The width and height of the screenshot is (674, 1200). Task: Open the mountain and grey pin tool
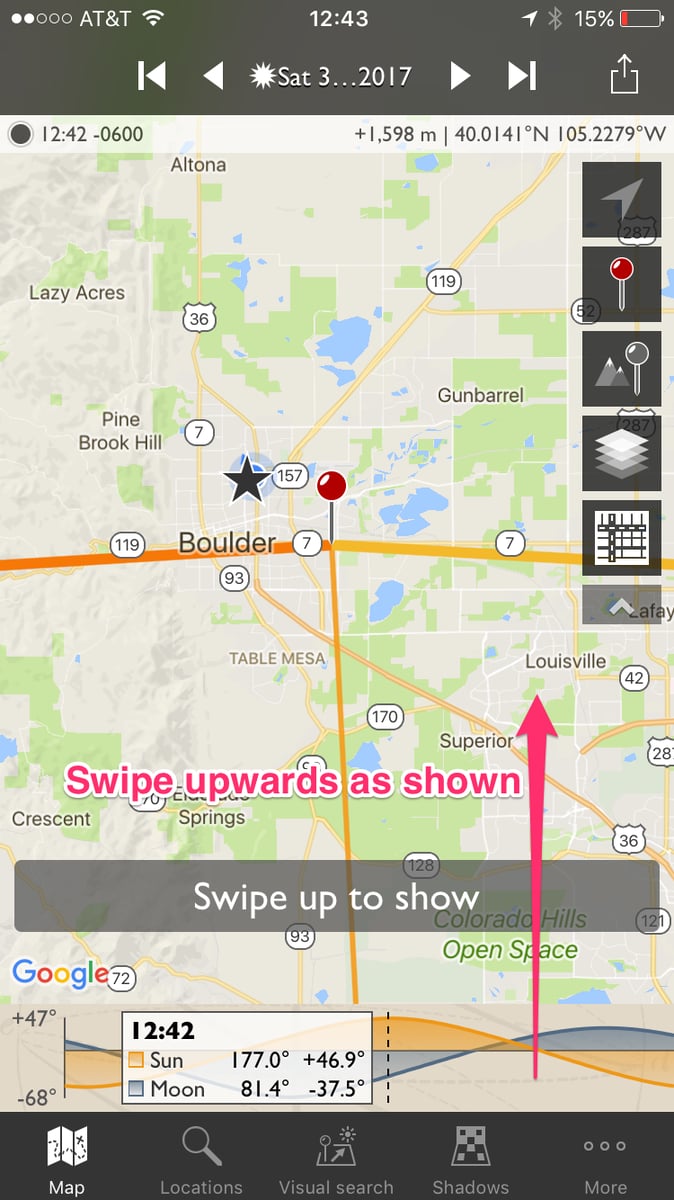tap(621, 369)
